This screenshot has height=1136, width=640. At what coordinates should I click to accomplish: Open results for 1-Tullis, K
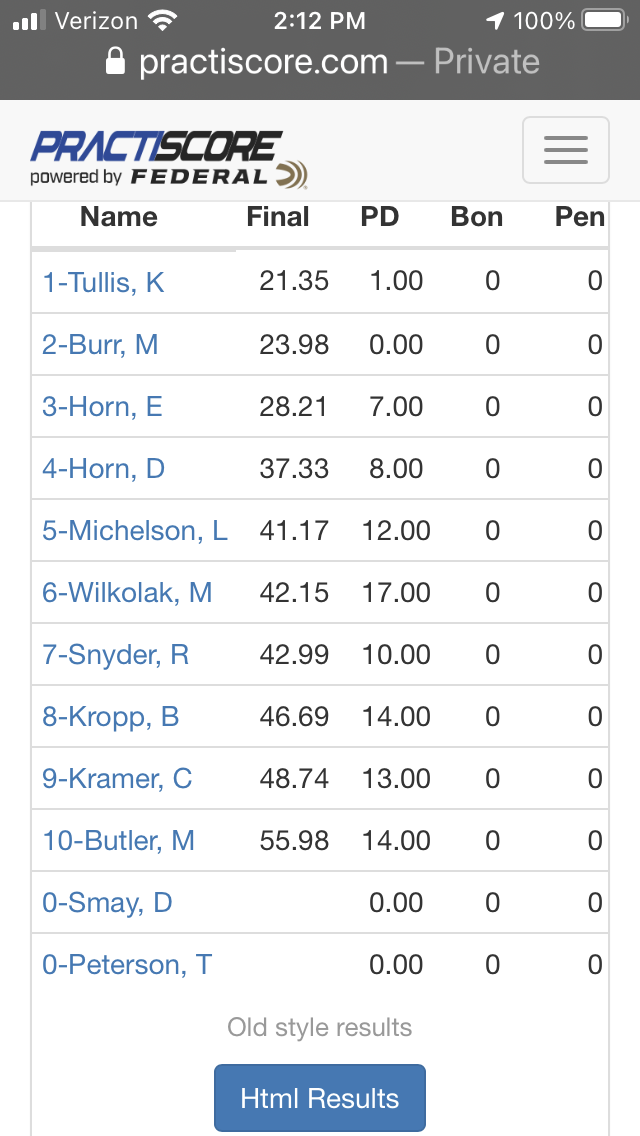[x=103, y=282]
